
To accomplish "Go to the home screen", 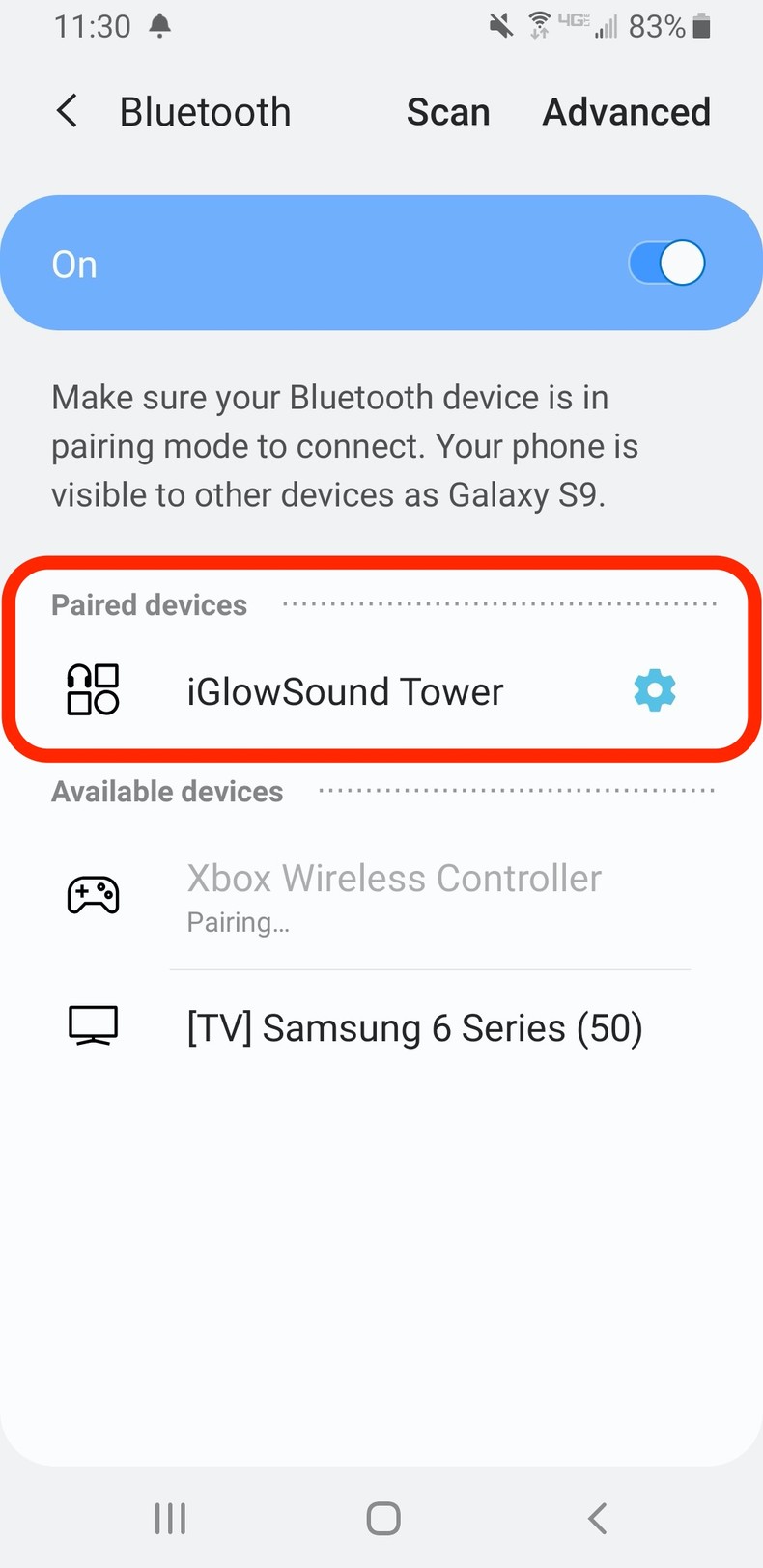I will point(383,1518).
